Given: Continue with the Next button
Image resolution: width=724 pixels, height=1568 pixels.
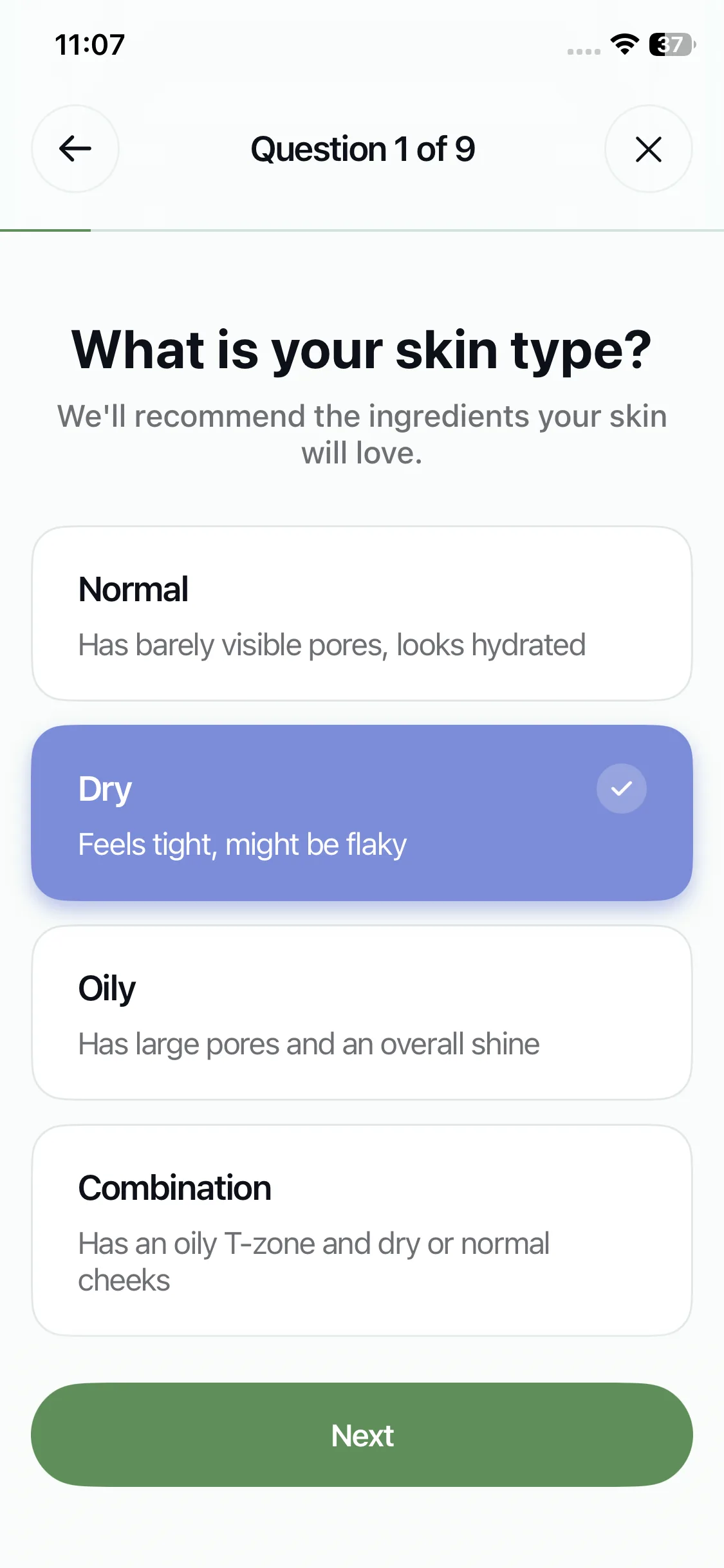Looking at the screenshot, I should tap(362, 1435).
